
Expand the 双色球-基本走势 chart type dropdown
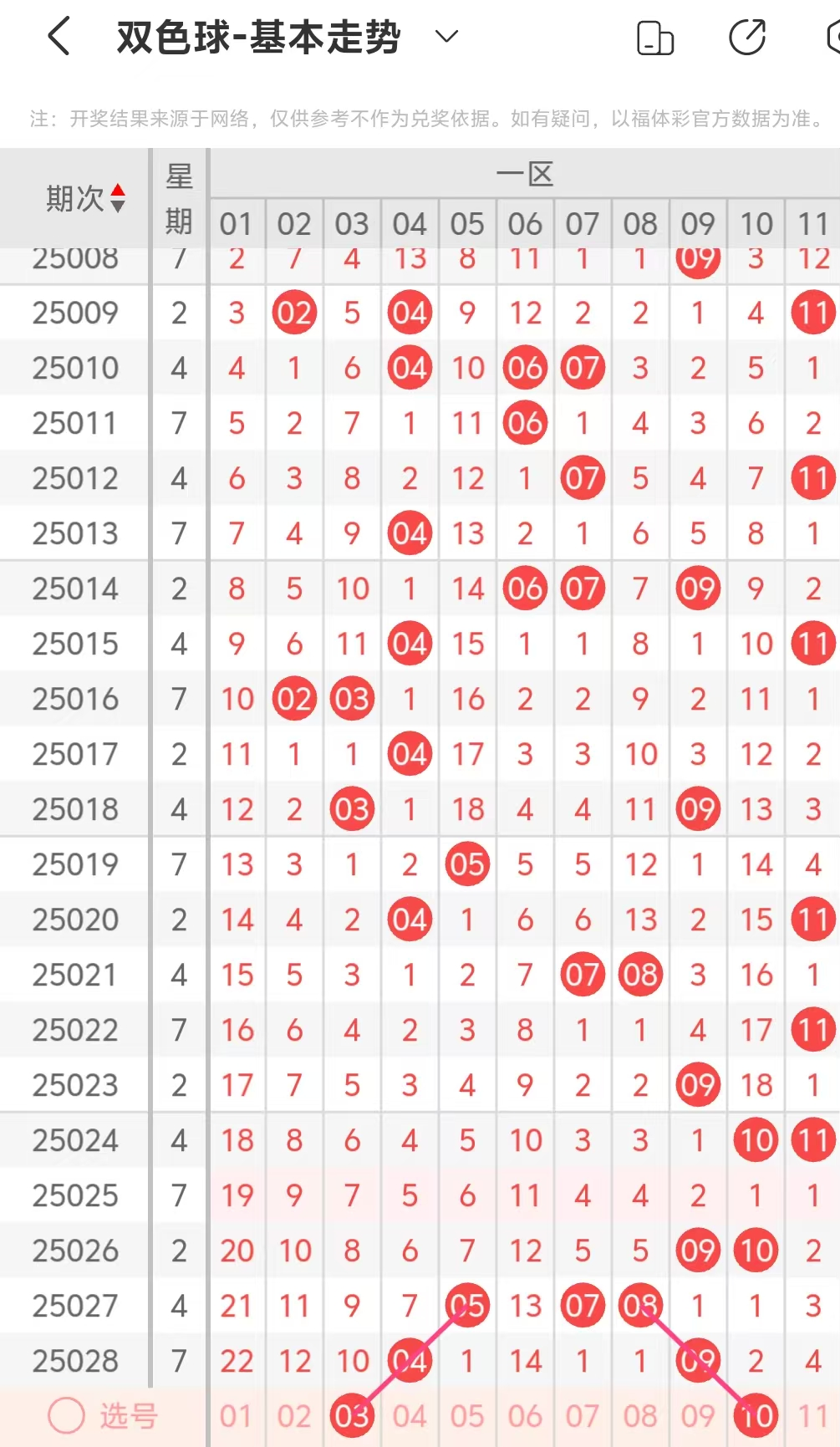pyautogui.click(x=447, y=37)
